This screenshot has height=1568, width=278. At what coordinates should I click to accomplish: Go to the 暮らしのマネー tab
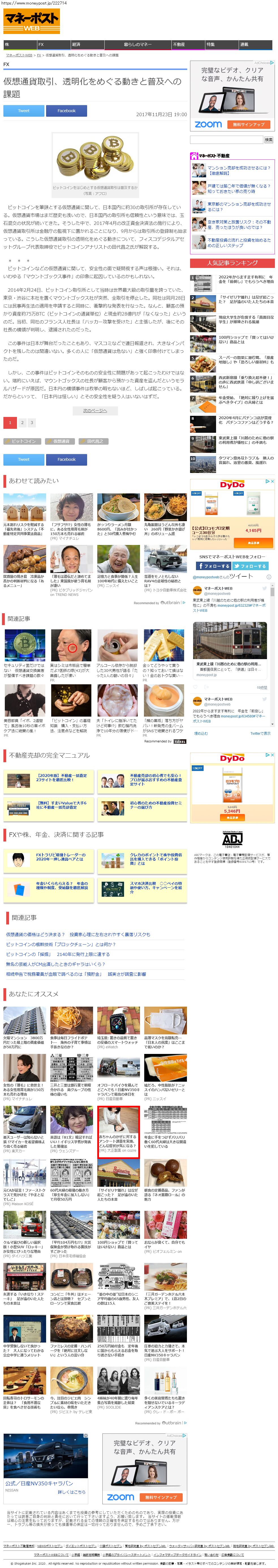pos(137,44)
